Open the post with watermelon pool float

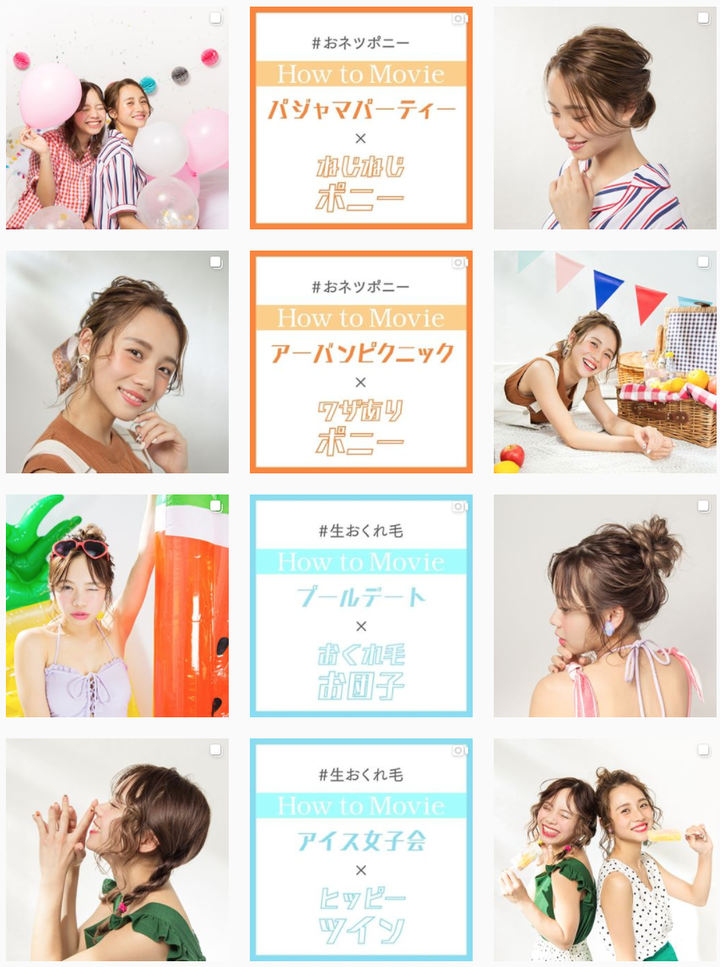click(117, 606)
